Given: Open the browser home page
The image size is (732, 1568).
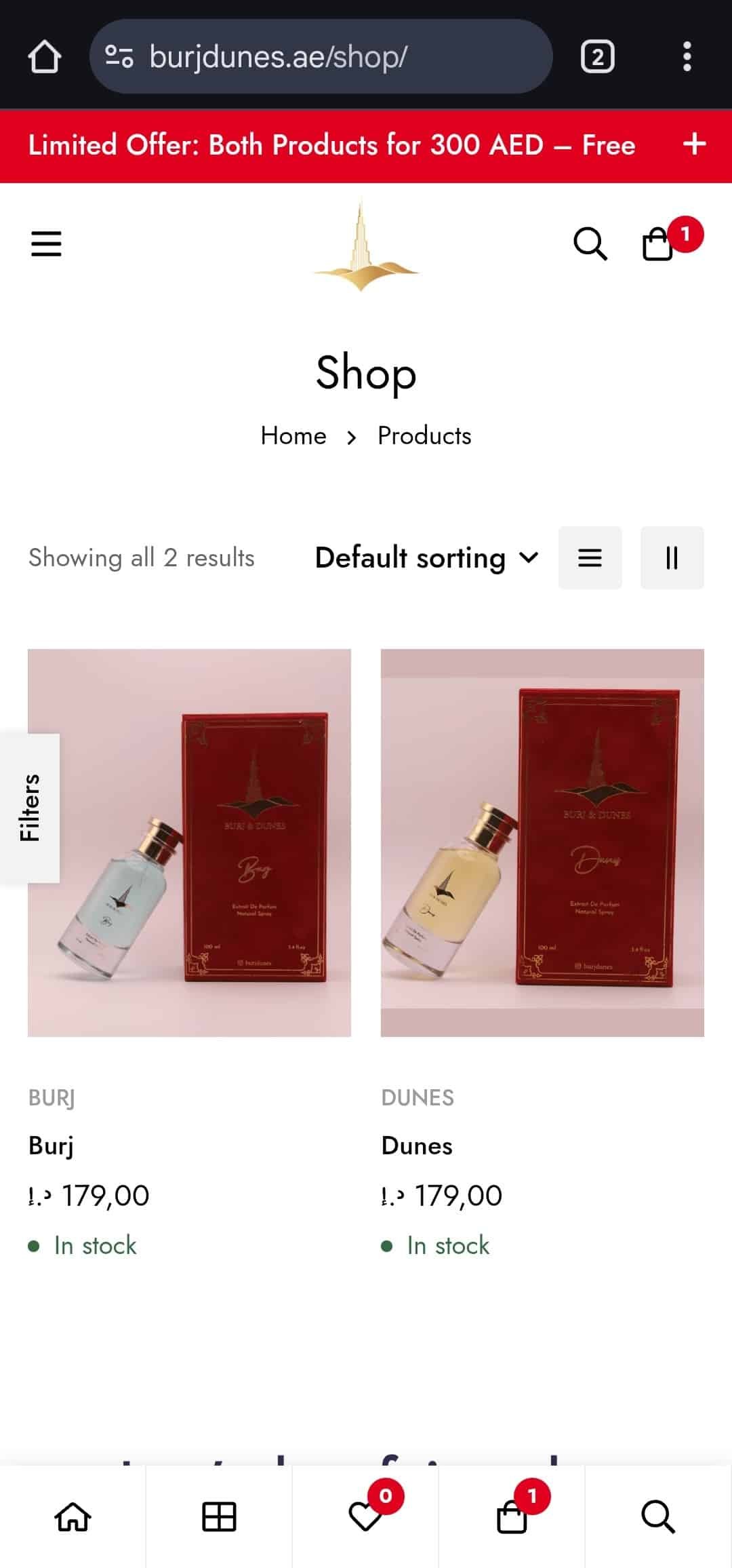Looking at the screenshot, I should [45, 57].
